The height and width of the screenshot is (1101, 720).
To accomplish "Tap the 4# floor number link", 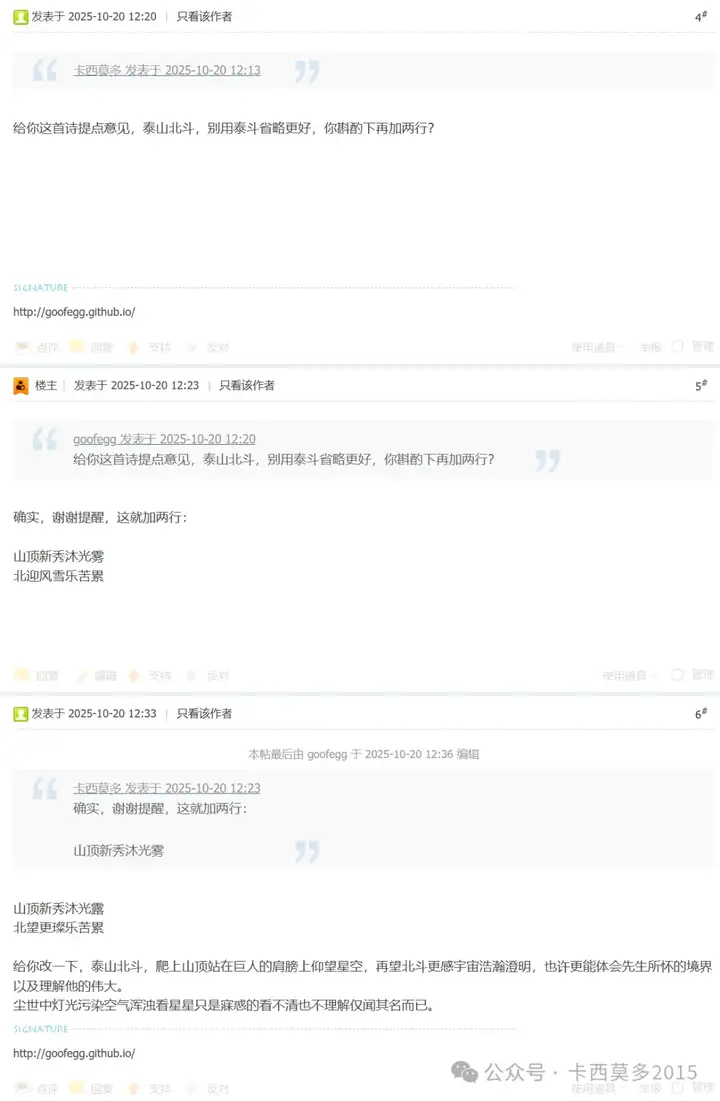I will (700, 16).
